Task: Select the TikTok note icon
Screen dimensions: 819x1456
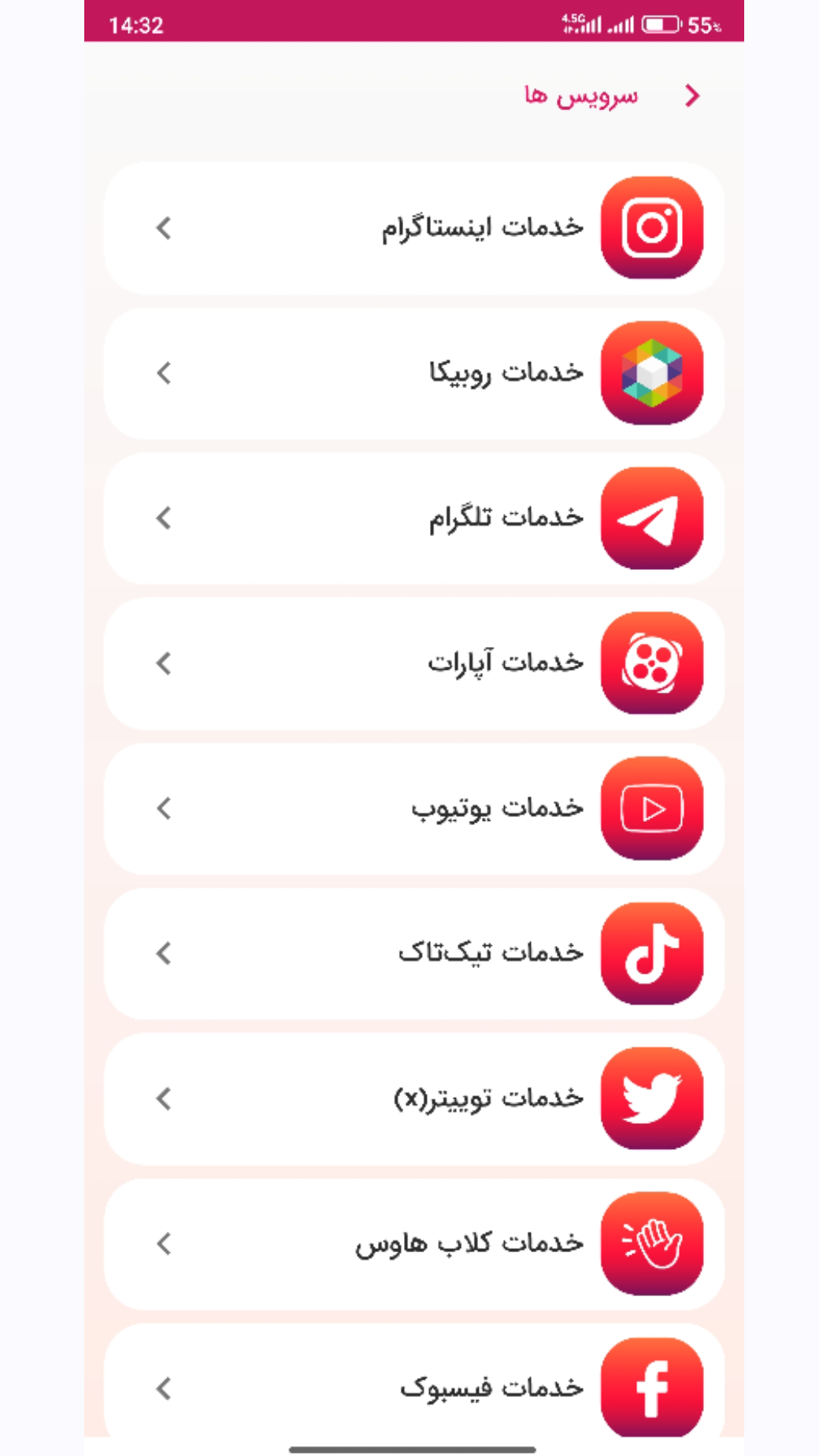Action: 653,953
